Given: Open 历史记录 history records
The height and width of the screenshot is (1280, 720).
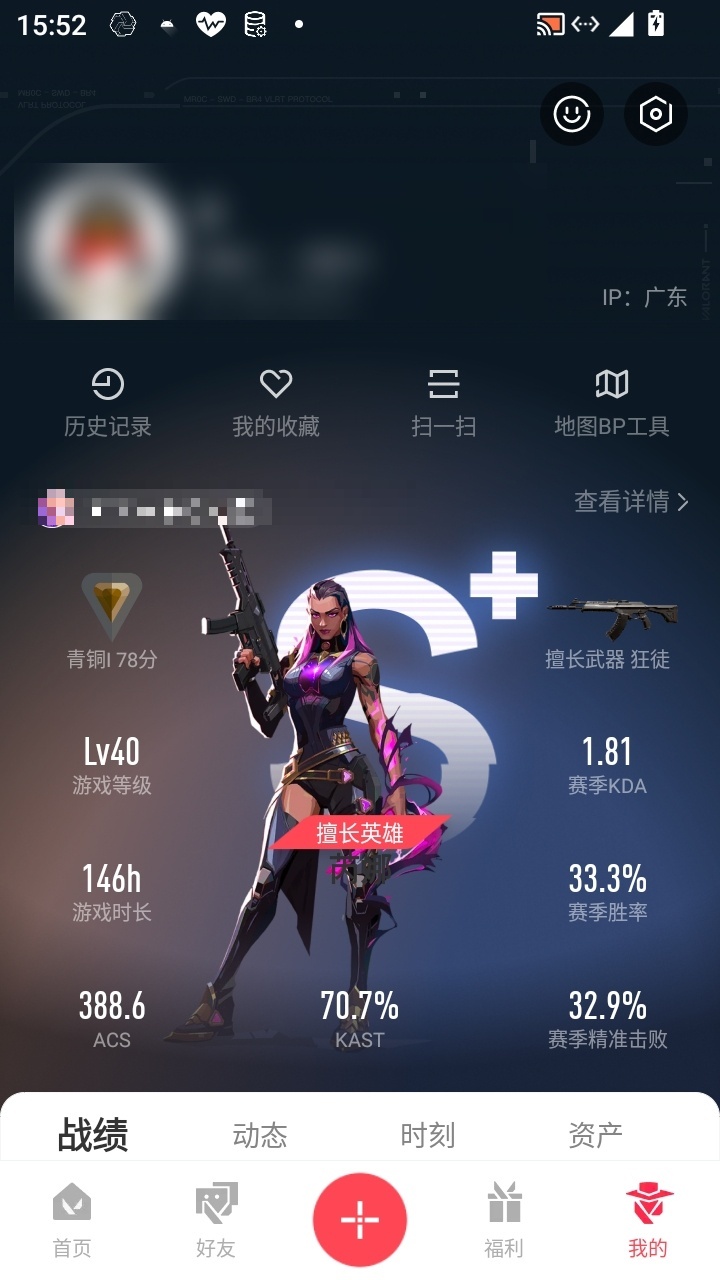Looking at the screenshot, I should pos(108,403).
